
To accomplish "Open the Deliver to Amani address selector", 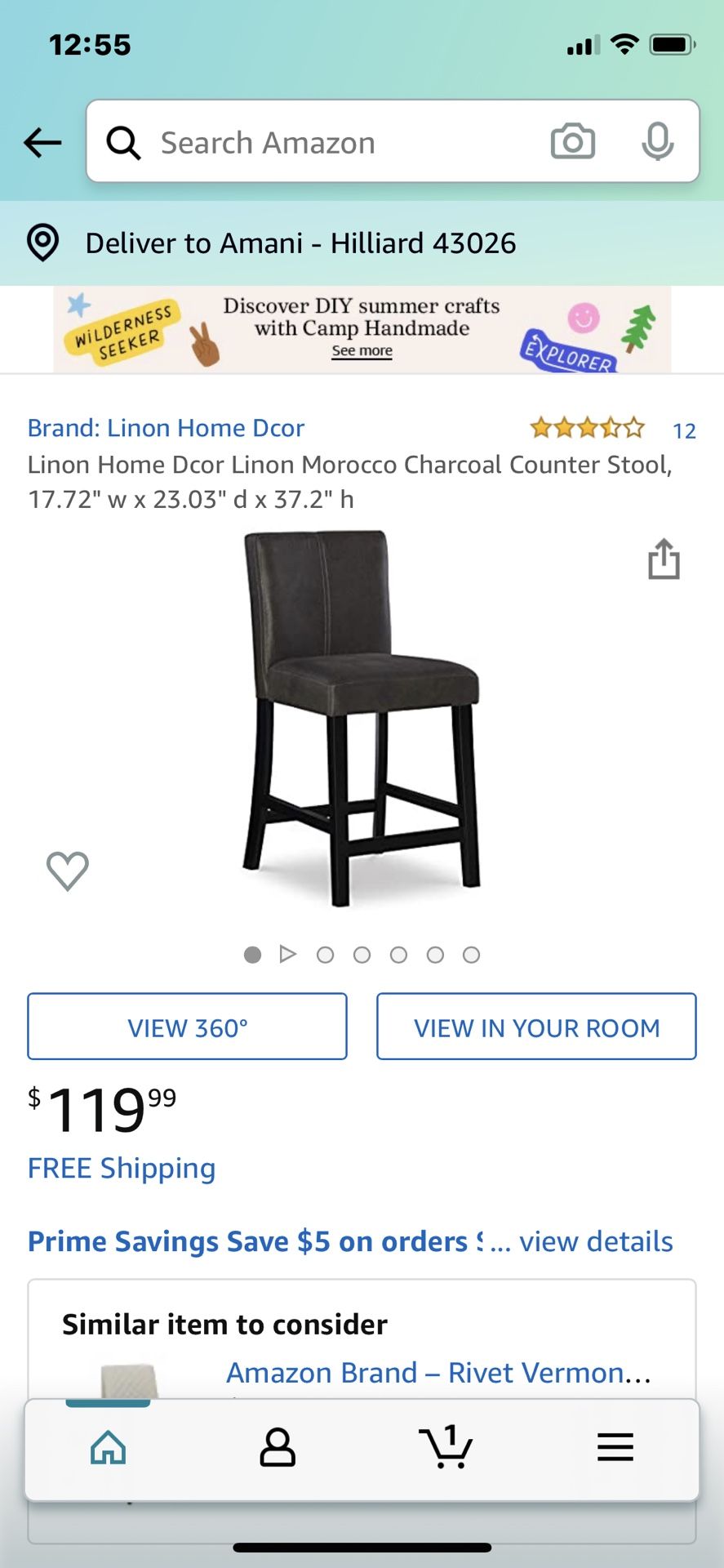I will tap(300, 242).
